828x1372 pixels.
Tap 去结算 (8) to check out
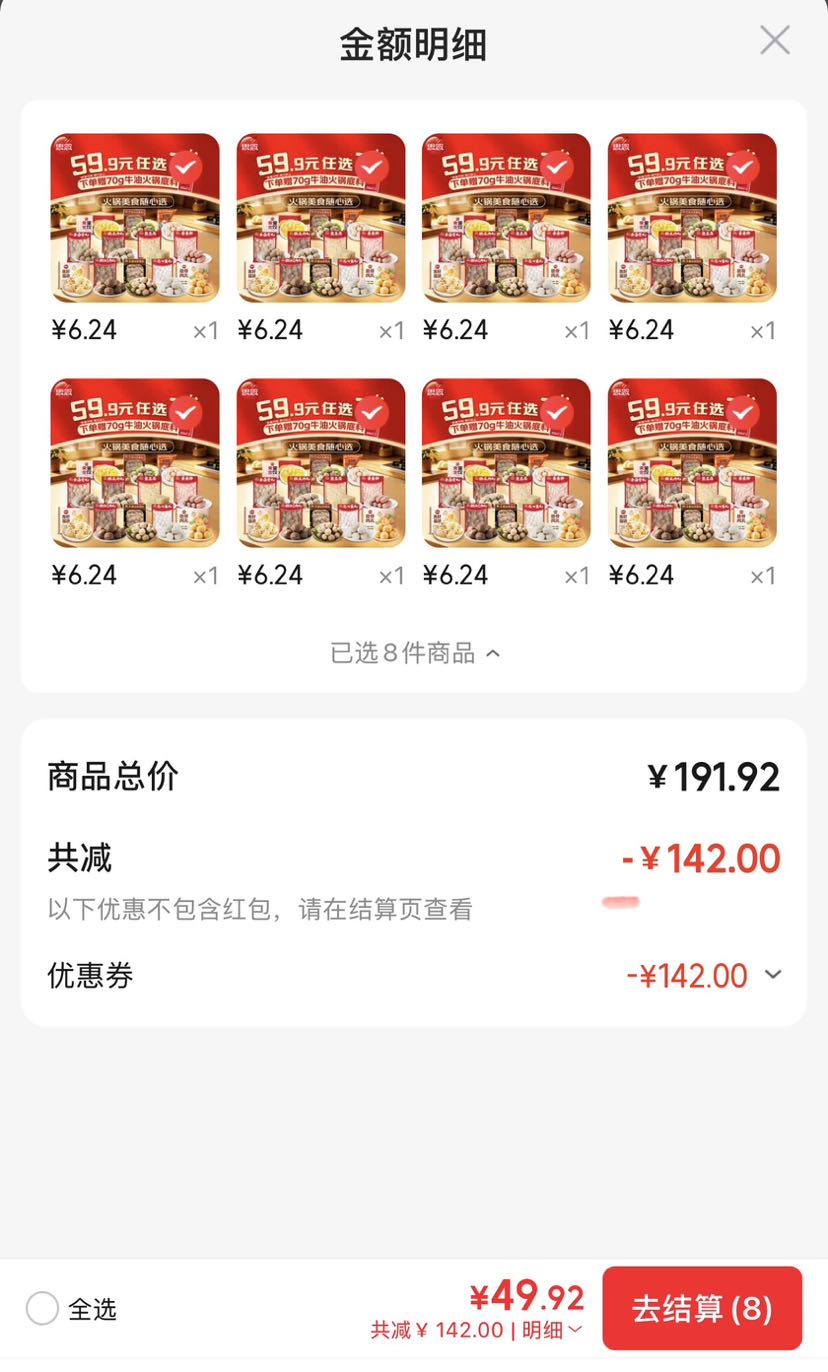point(702,1308)
